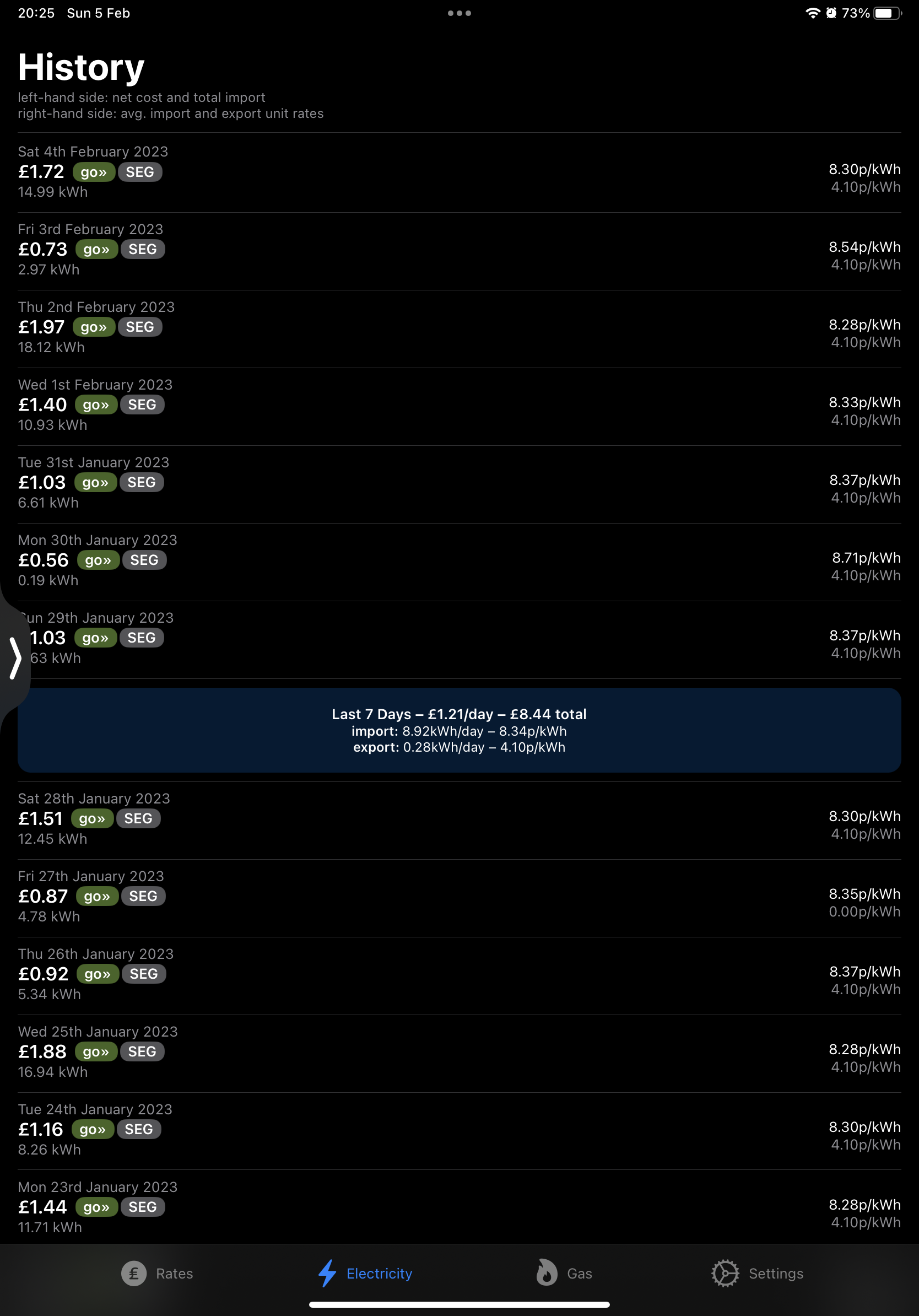Select the Electricity tab
919x1316 pixels.
coord(365,1273)
